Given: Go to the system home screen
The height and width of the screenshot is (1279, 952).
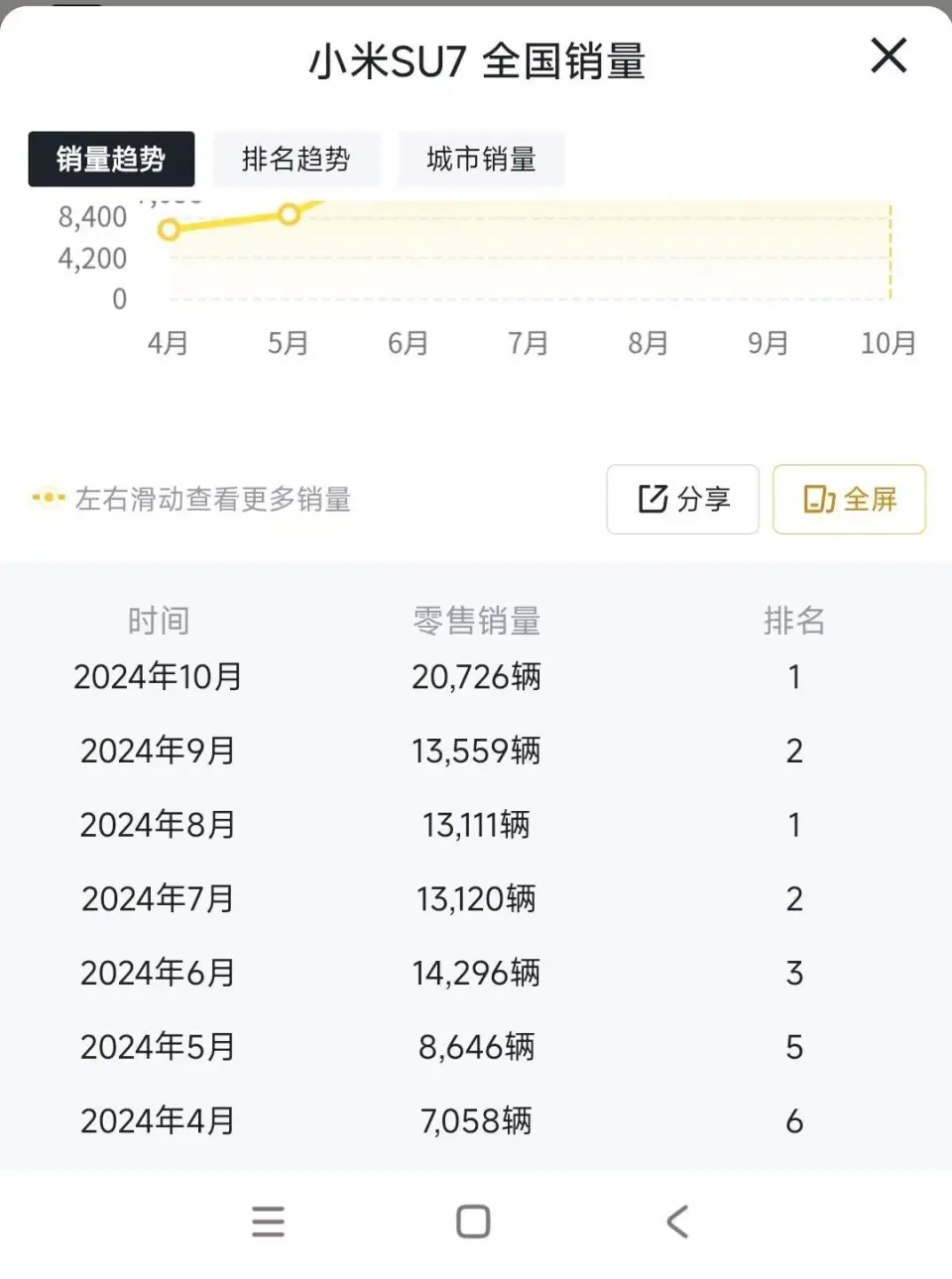Looking at the screenshot, I should tap(473, 1221).
